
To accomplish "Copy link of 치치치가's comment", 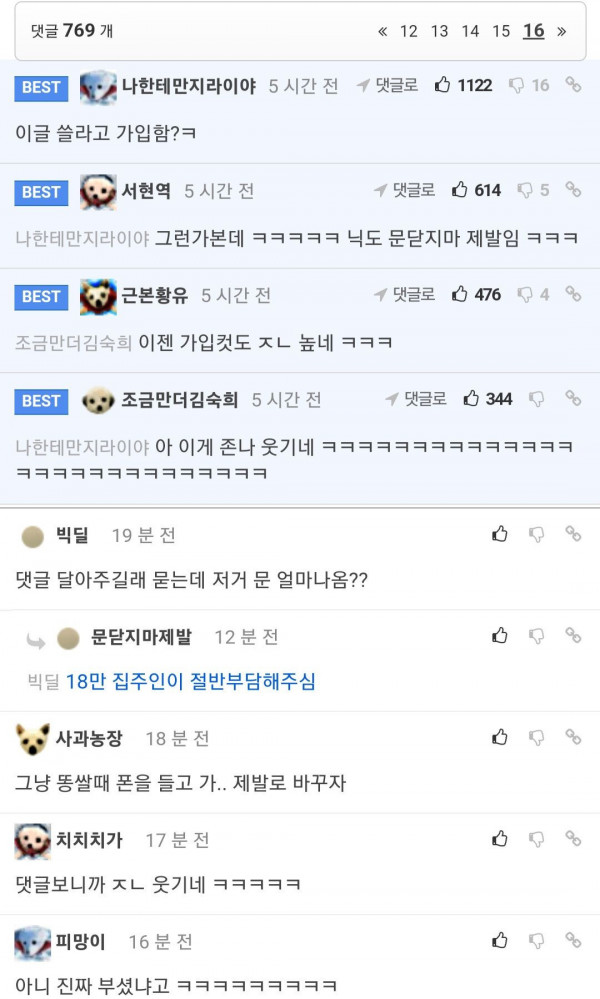I will 573,840.
